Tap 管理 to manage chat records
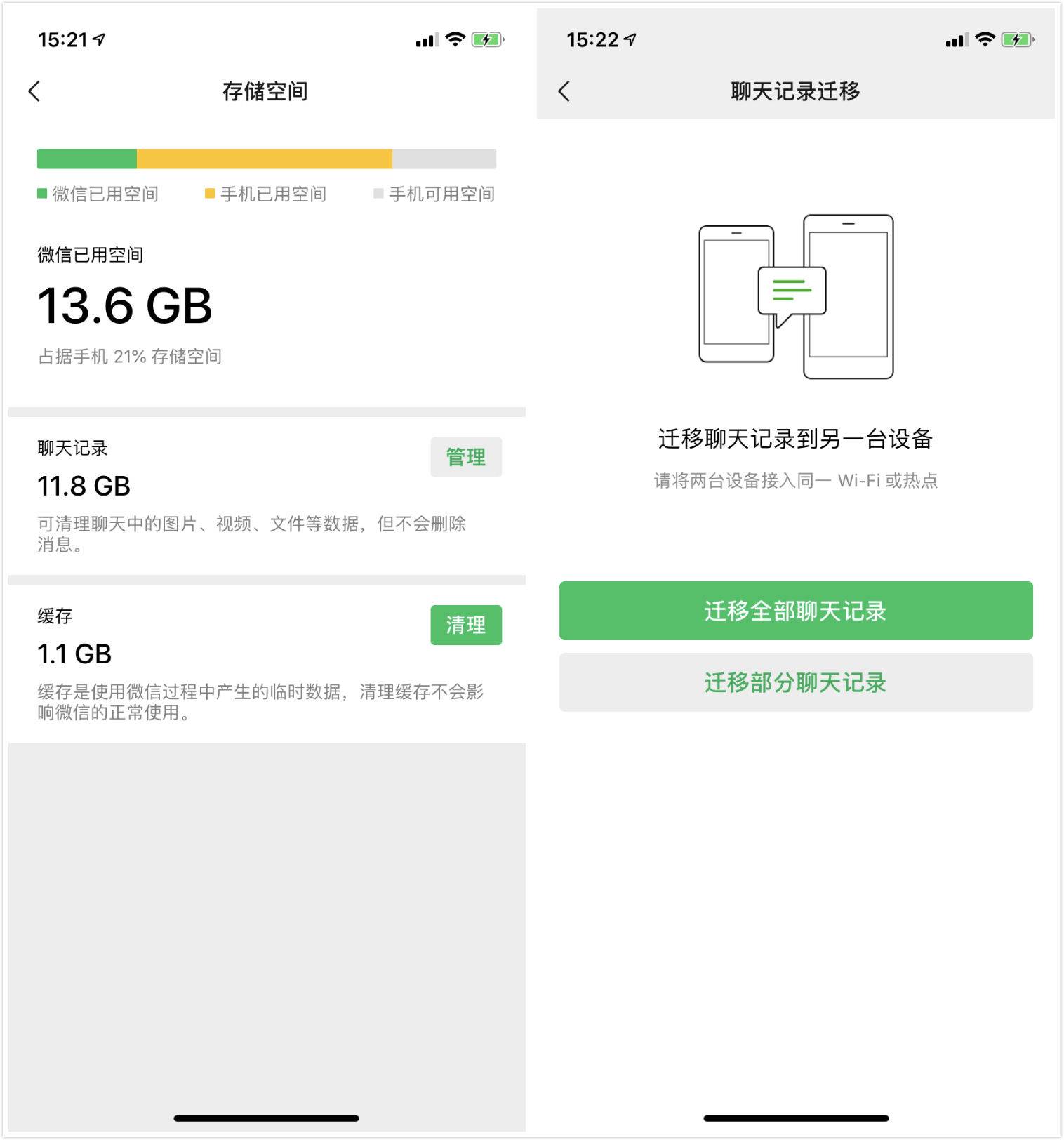 tap(465, 457)
